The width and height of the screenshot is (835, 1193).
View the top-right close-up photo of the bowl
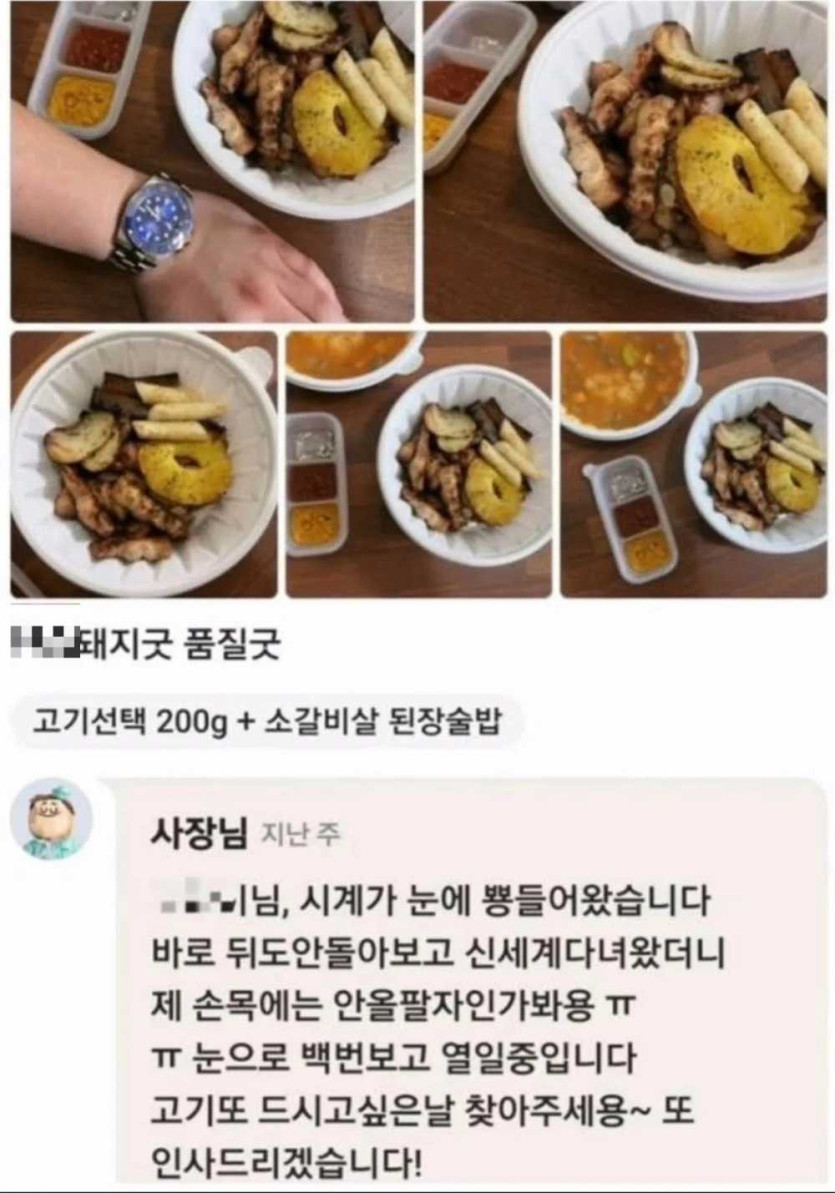point(625,162)
